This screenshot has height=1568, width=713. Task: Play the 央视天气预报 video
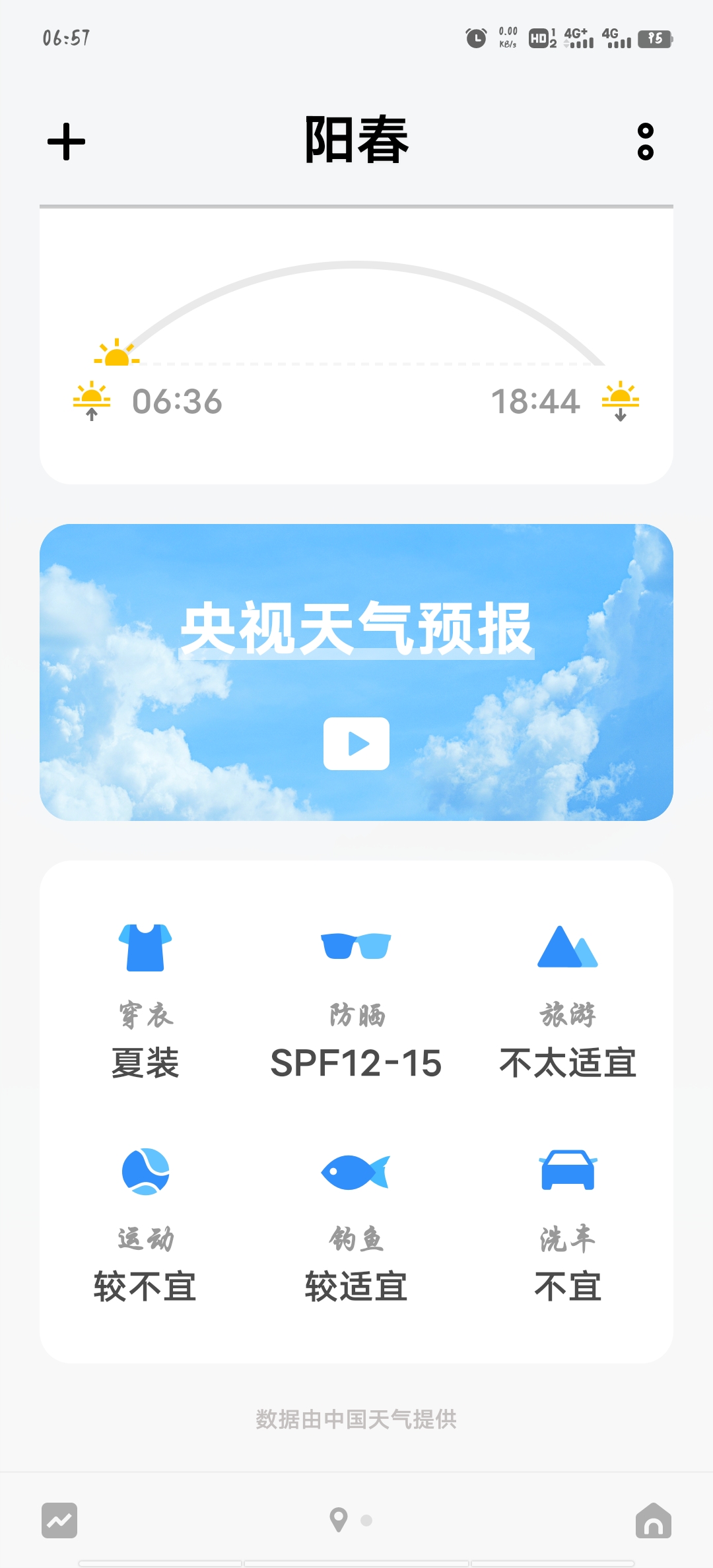tap(356, 744)
